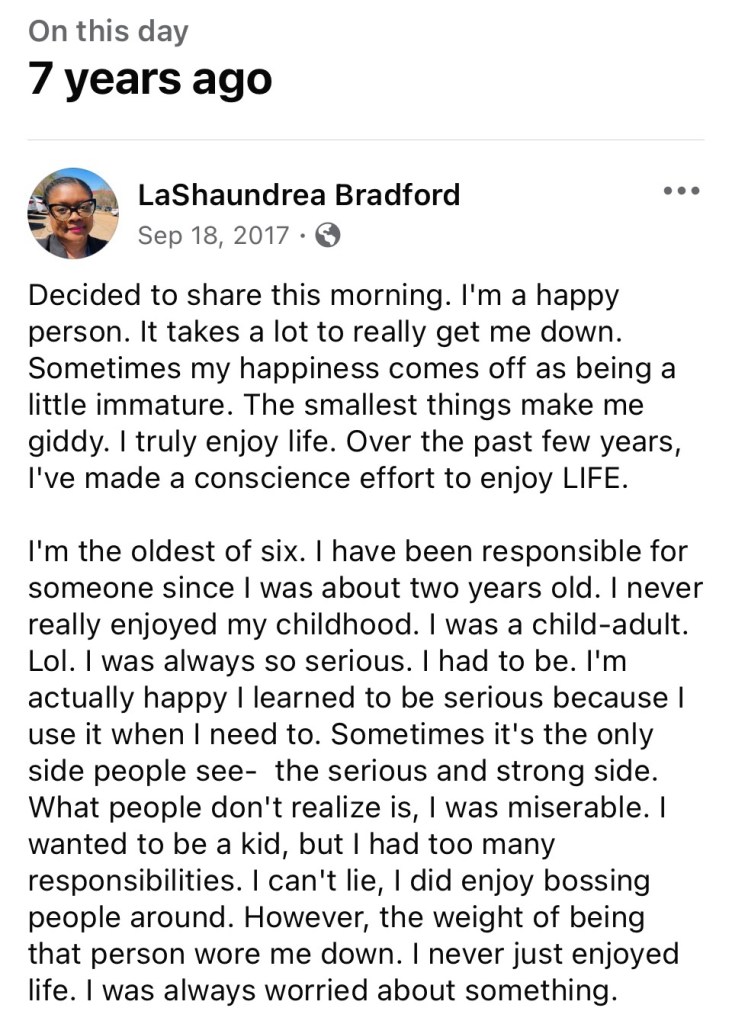
Task: Open LaShaundrea Bradford's profile picture
Action: click(72, 213)
